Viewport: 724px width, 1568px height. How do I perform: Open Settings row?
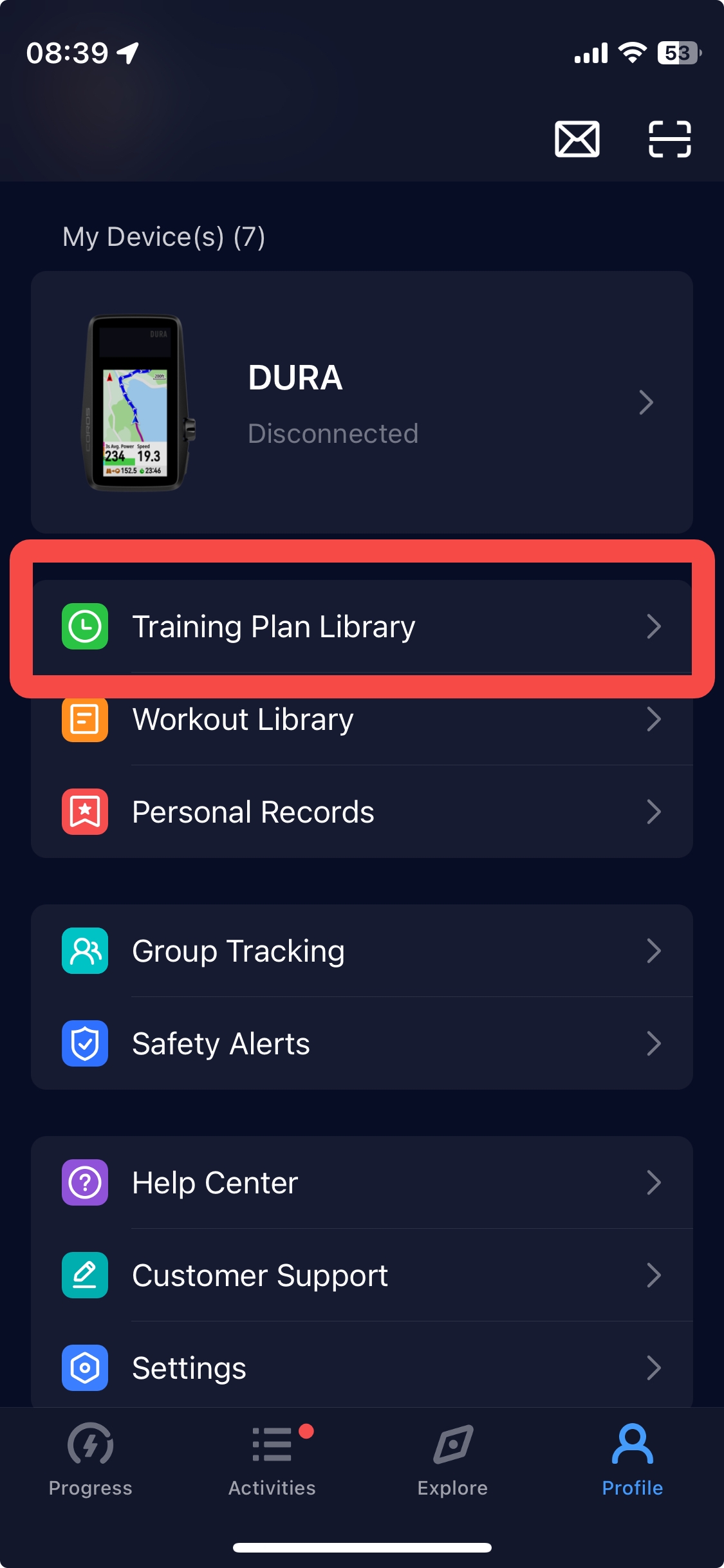362,1367
